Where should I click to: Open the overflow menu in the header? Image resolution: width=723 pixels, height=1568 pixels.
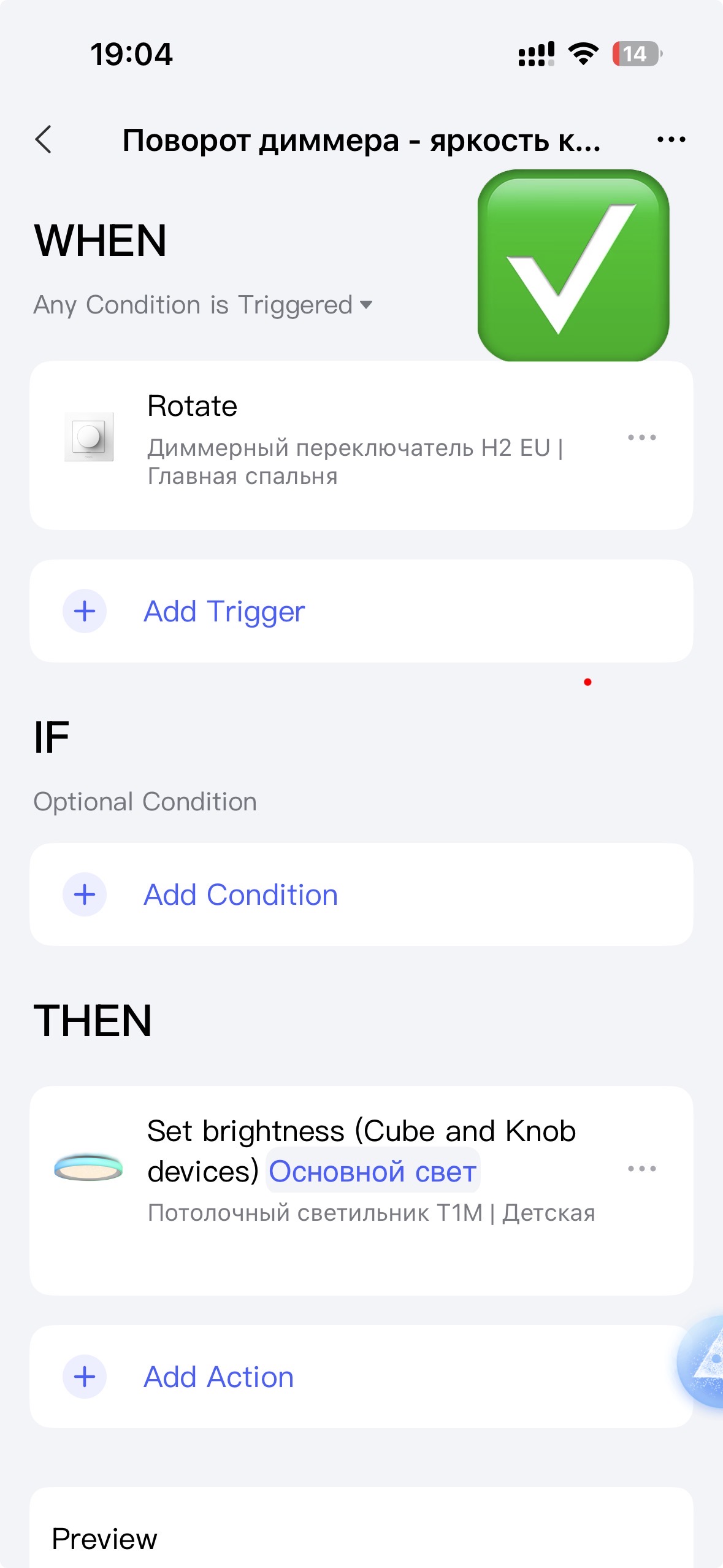(671, 140)
